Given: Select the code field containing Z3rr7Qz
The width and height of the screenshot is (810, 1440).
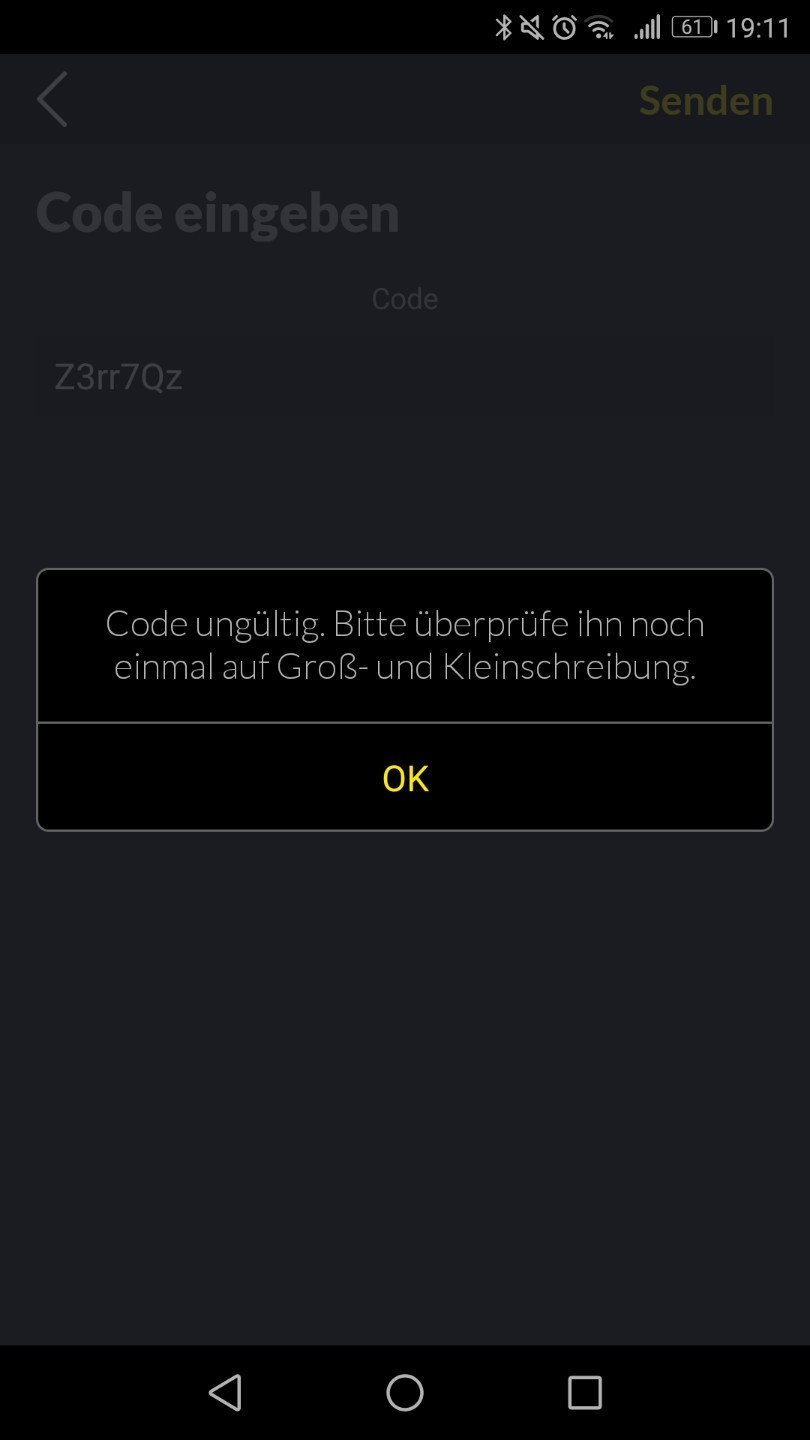Looking at the screenshot, I should click(405, 377).
